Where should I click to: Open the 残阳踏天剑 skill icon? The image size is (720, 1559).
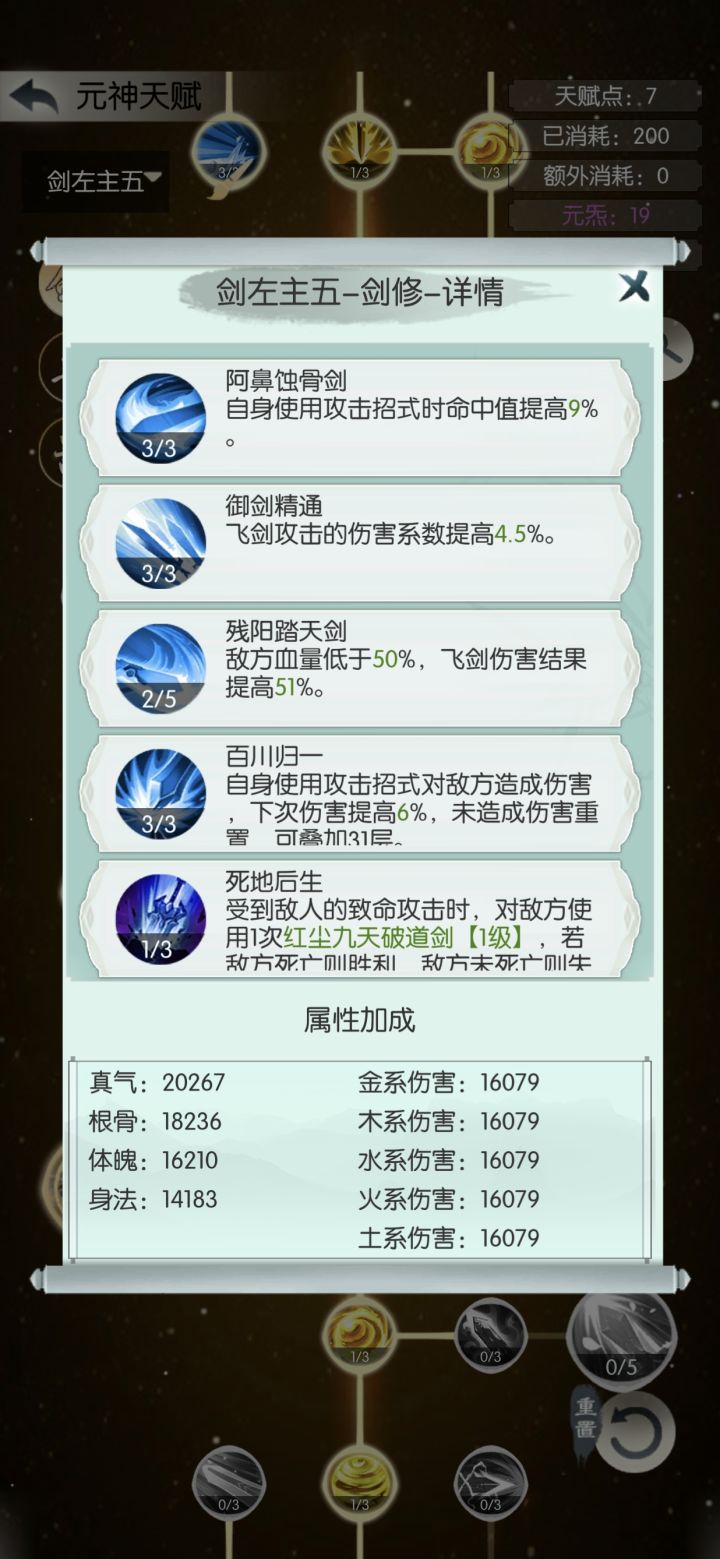(160, 665)
